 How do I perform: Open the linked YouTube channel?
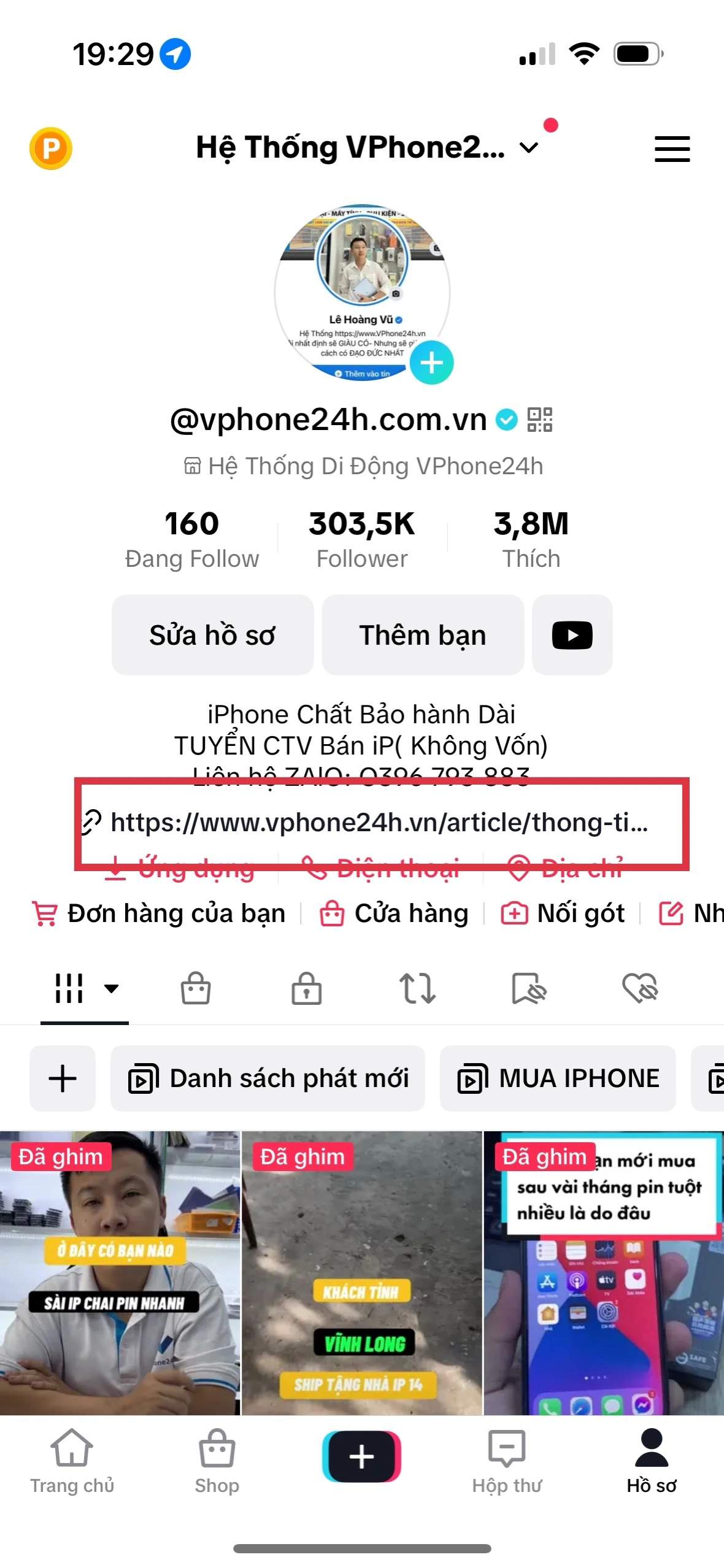572,635
